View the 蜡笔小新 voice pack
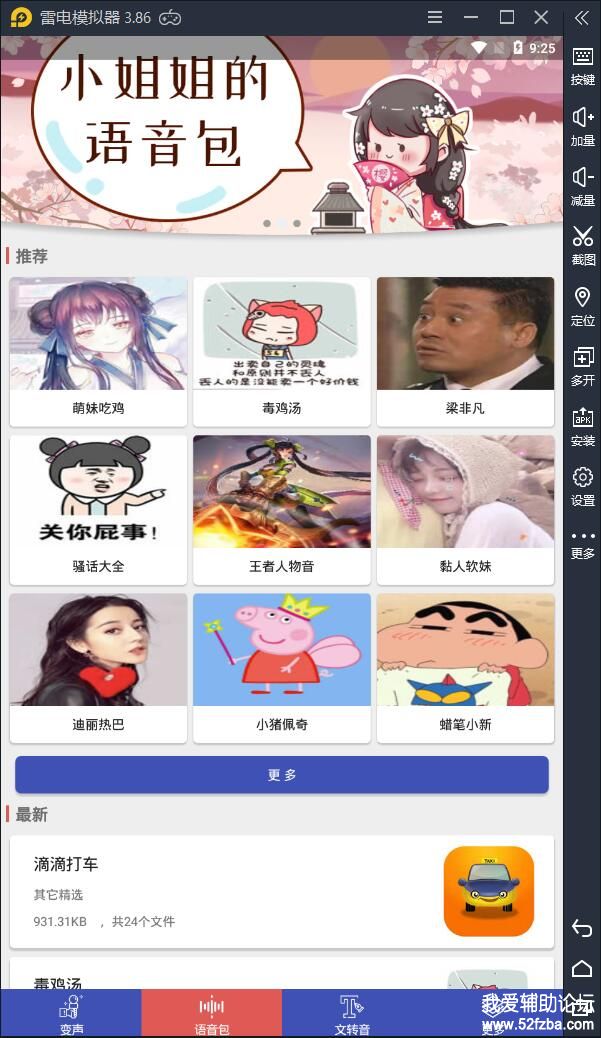The height and width of the screenshot is (1038, 601). [x=465, y=667]
